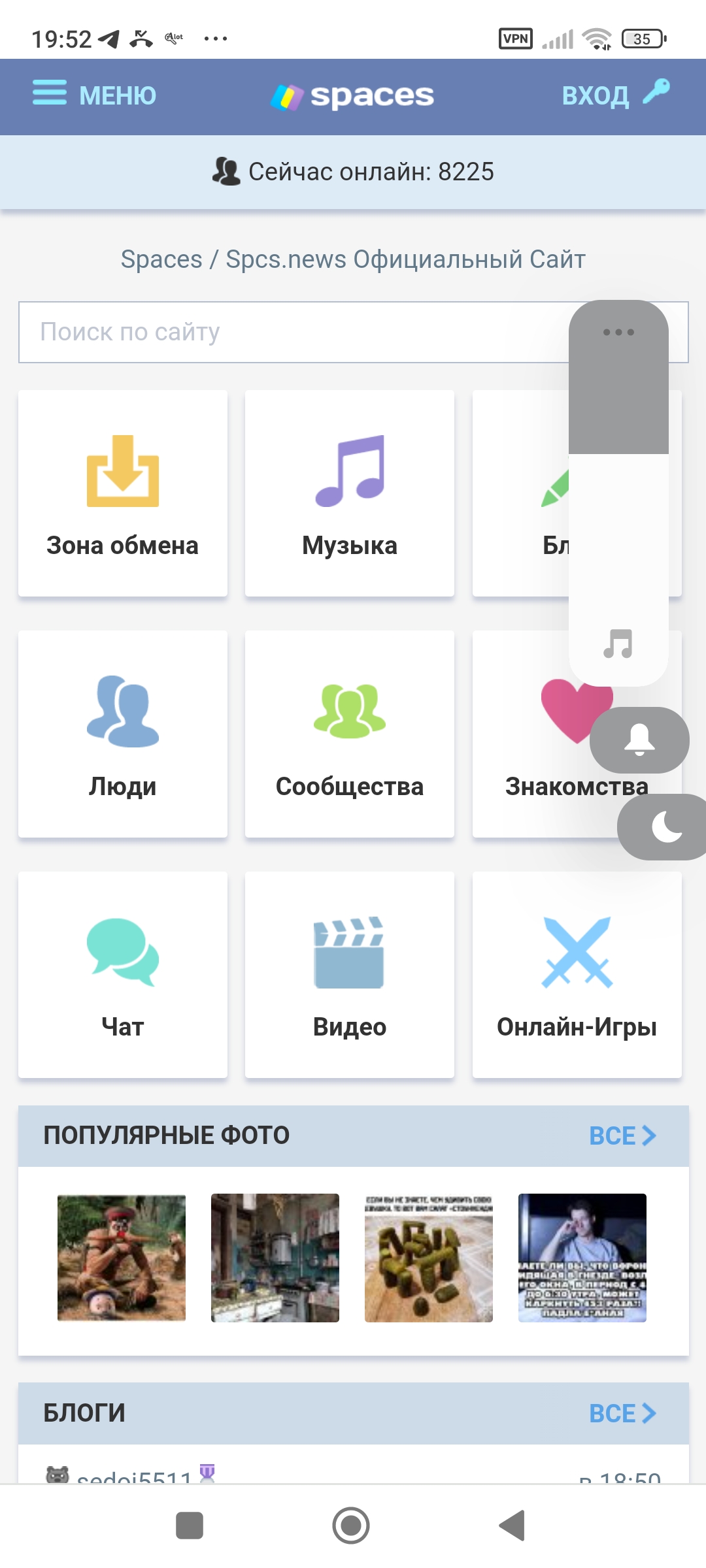
Task: Open the popular photo of abandoned kitchen
Action: pyautogui.click(x=275, y=1258)
